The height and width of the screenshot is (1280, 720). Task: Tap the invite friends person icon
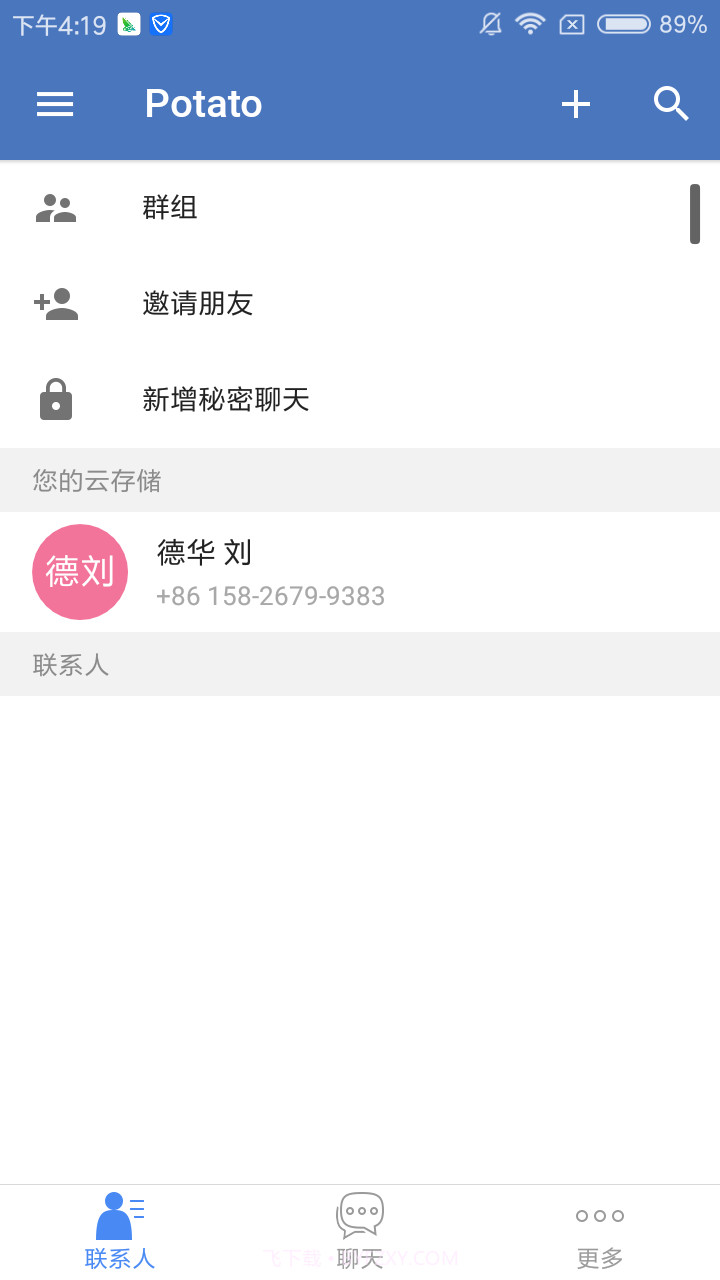(56, 303)
